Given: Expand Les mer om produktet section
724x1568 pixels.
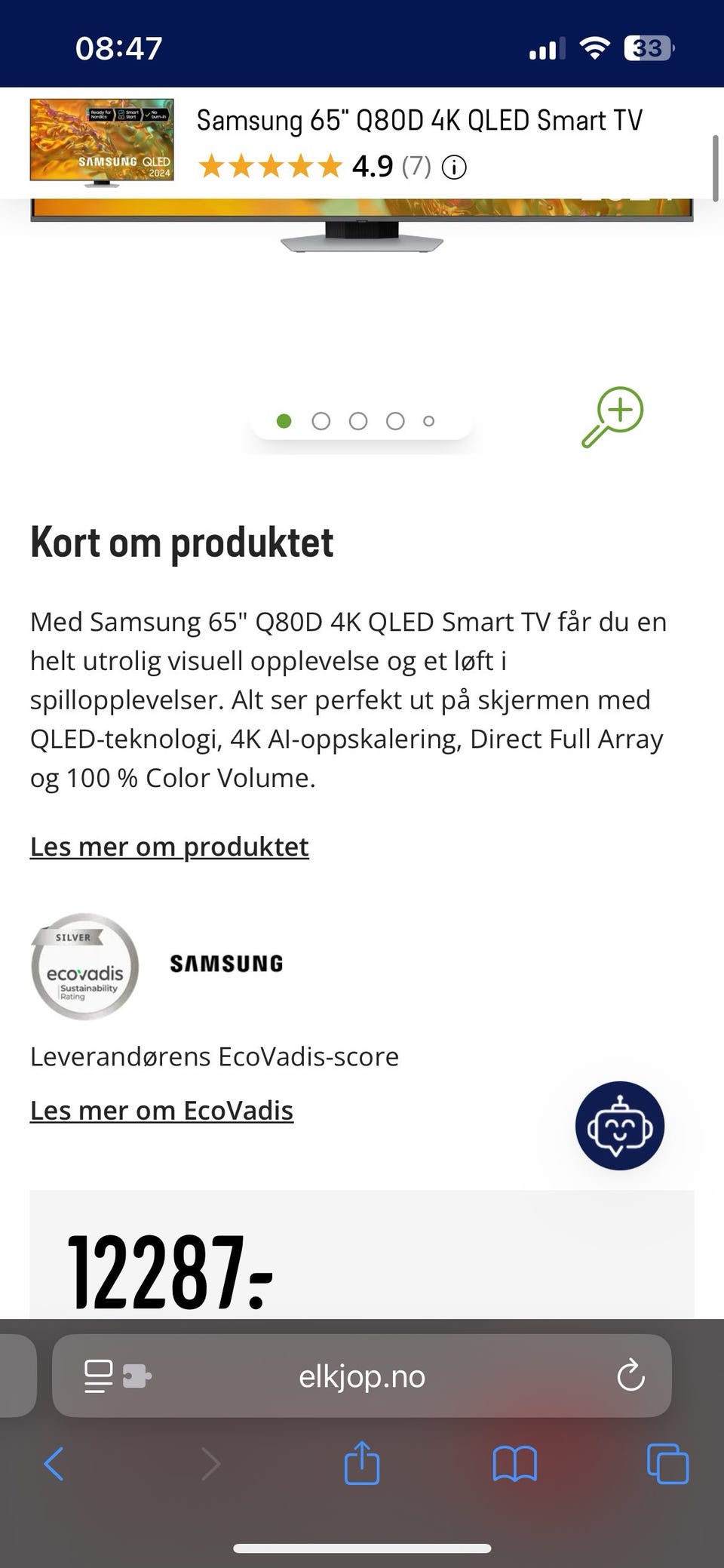Looking at the screenshot, I should [x=168, y=846].
